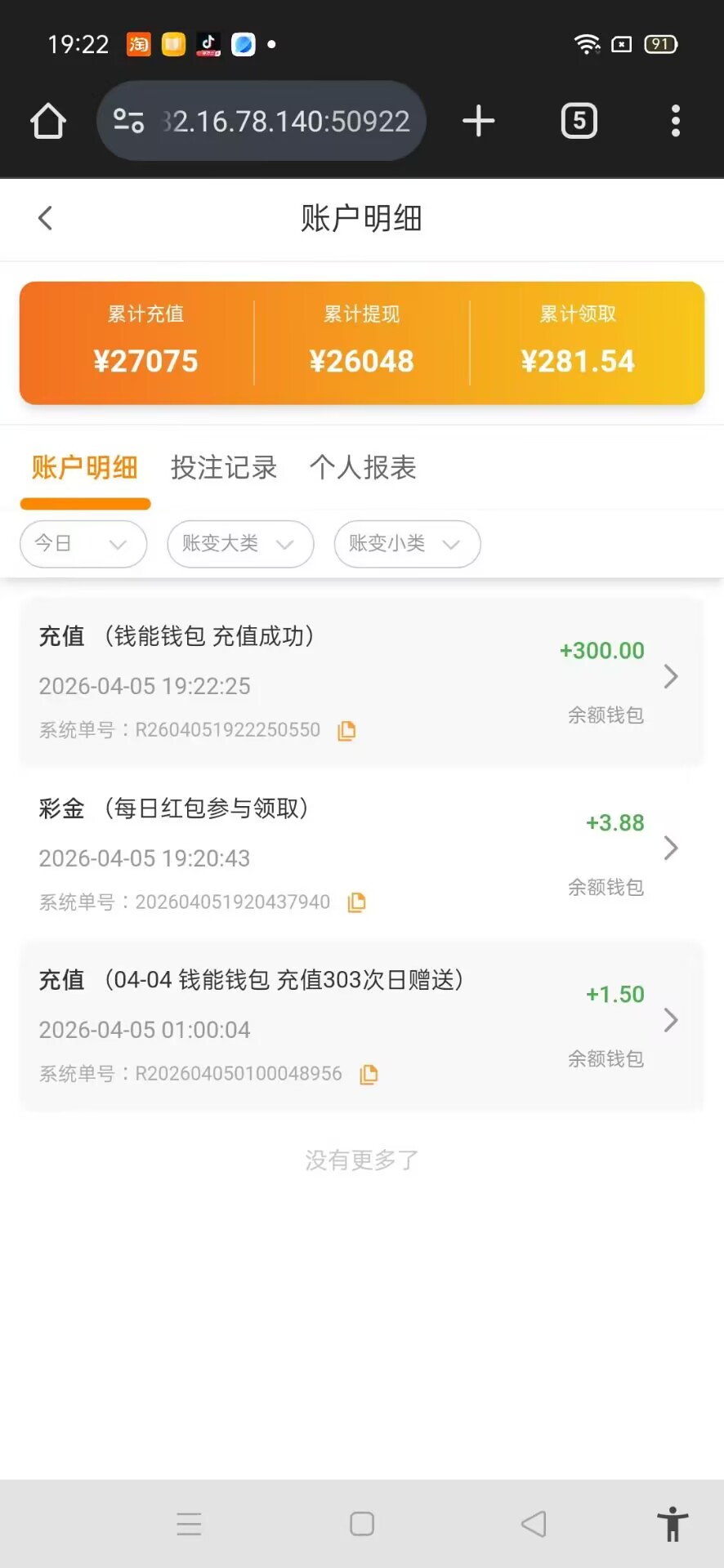Switch to the 个人报表 tab
Screen dimensions: 724x1568
pyautogui.click(x=363, y=468)
